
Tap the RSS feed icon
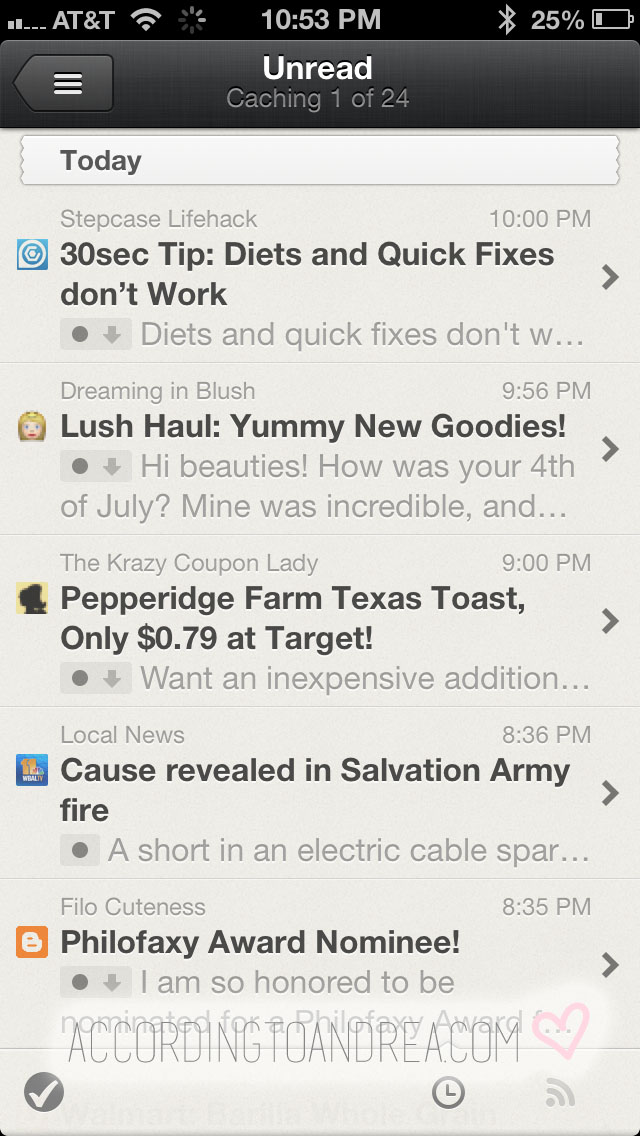(x=561, y=1092)
